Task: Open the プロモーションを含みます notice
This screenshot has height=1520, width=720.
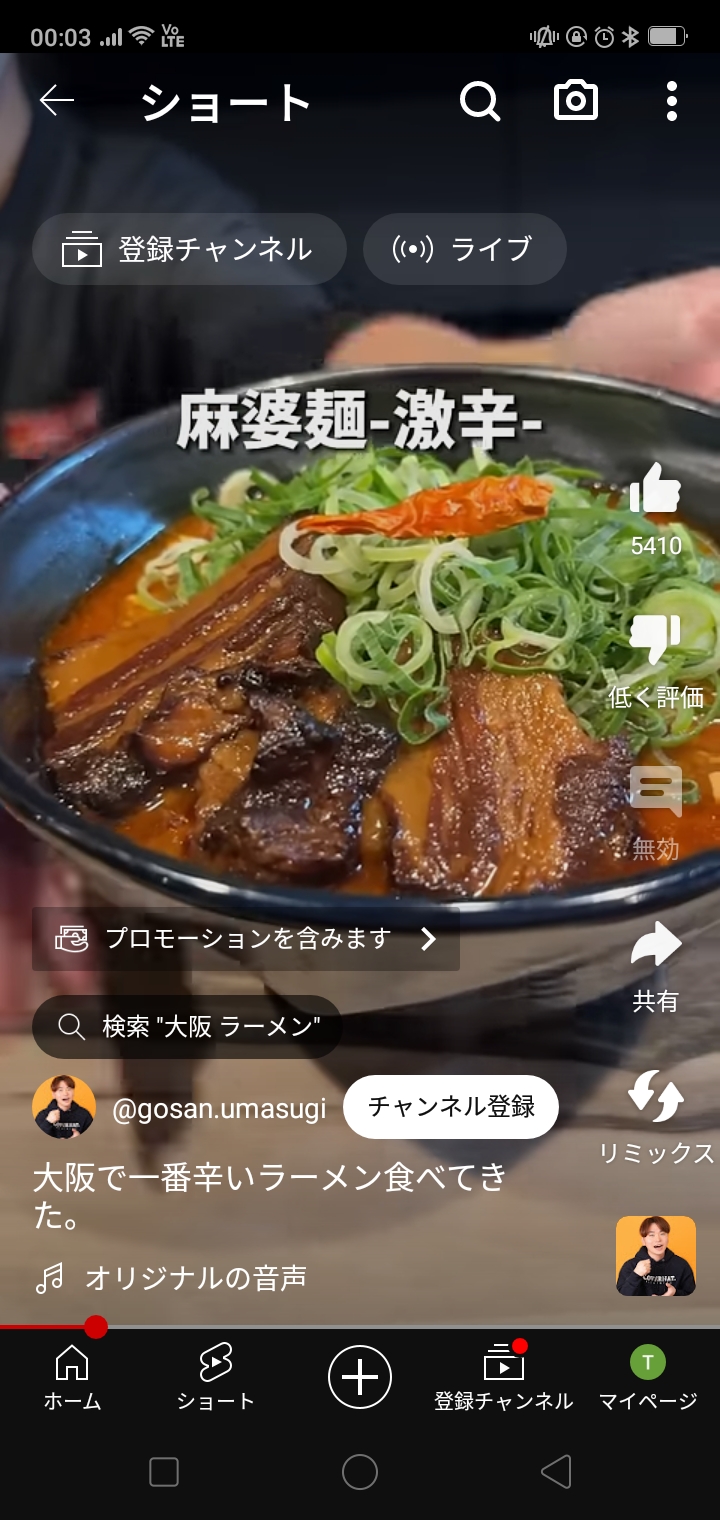Action: 246,939
